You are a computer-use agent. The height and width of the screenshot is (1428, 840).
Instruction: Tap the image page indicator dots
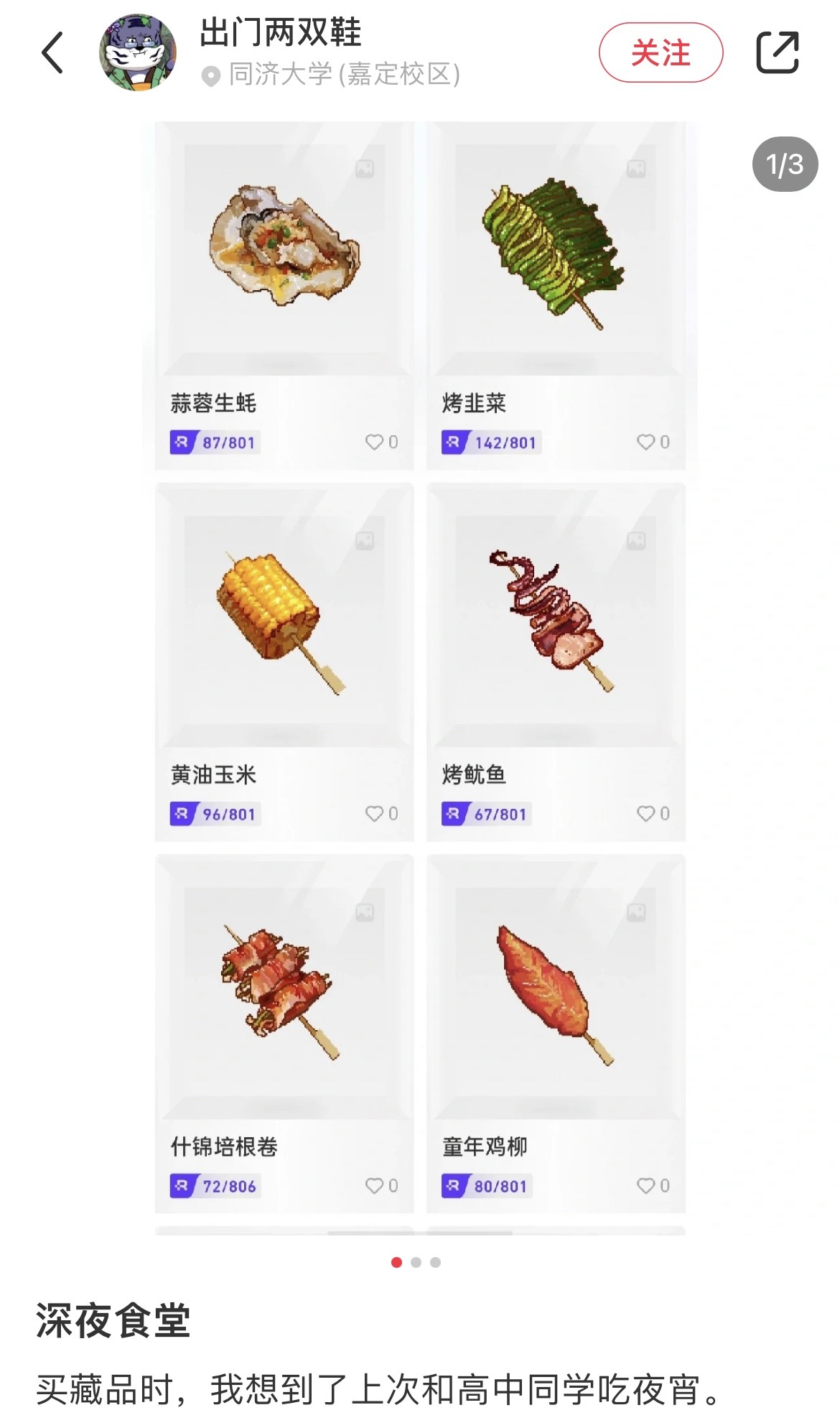[416, 1262]
